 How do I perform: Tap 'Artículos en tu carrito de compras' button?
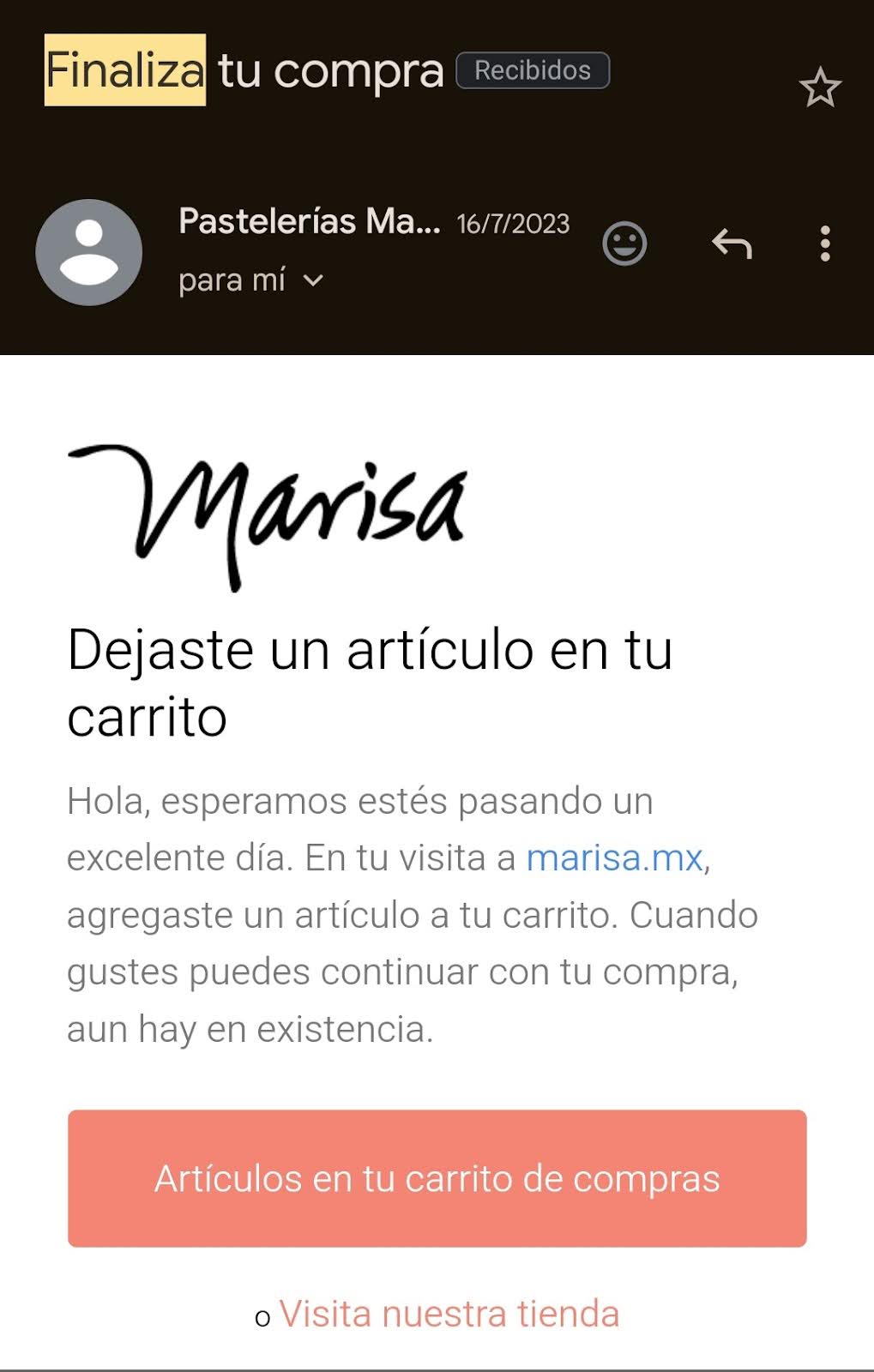click(x=437, y=1178)
